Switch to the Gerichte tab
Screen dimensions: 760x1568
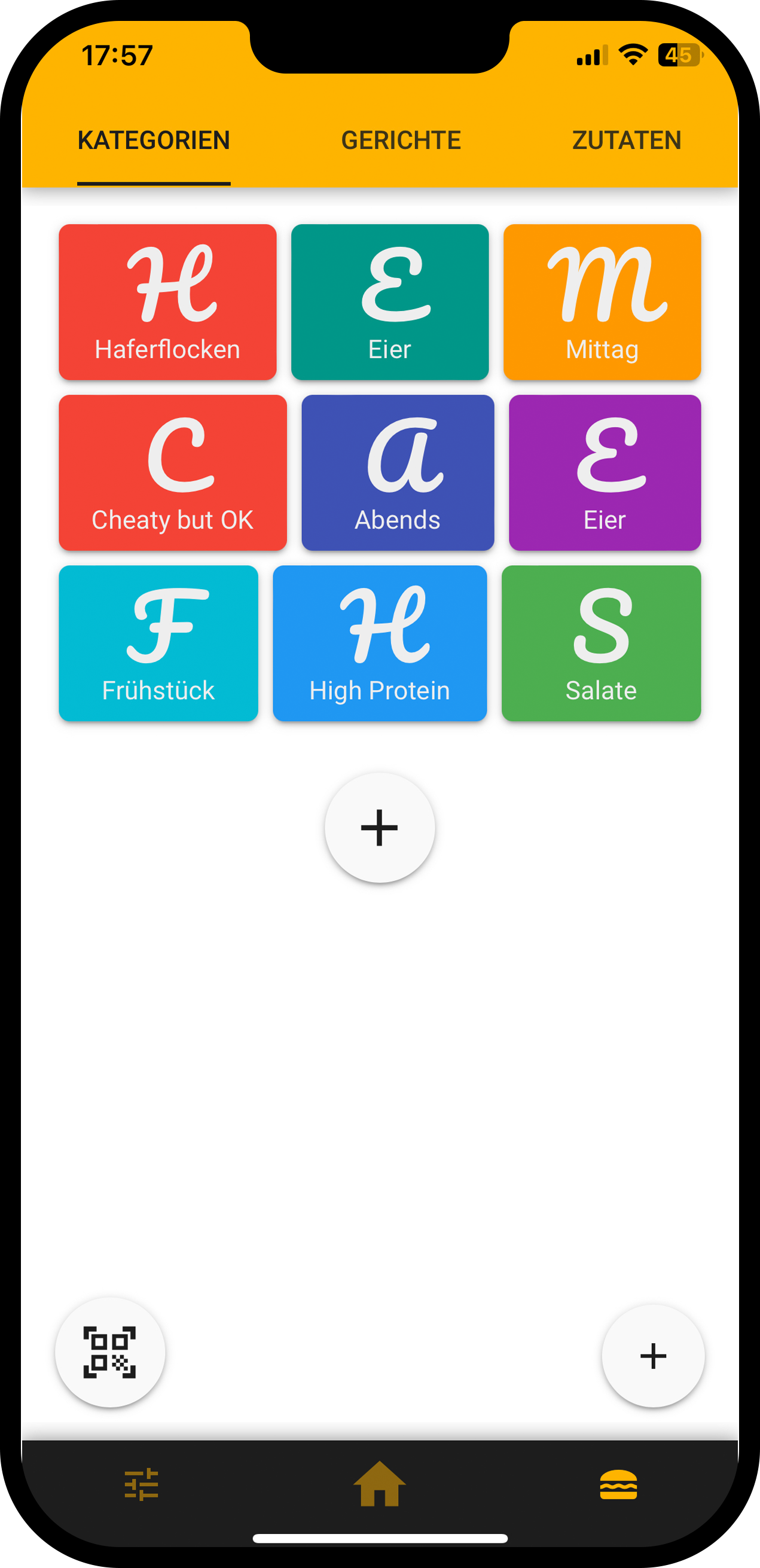401,141
